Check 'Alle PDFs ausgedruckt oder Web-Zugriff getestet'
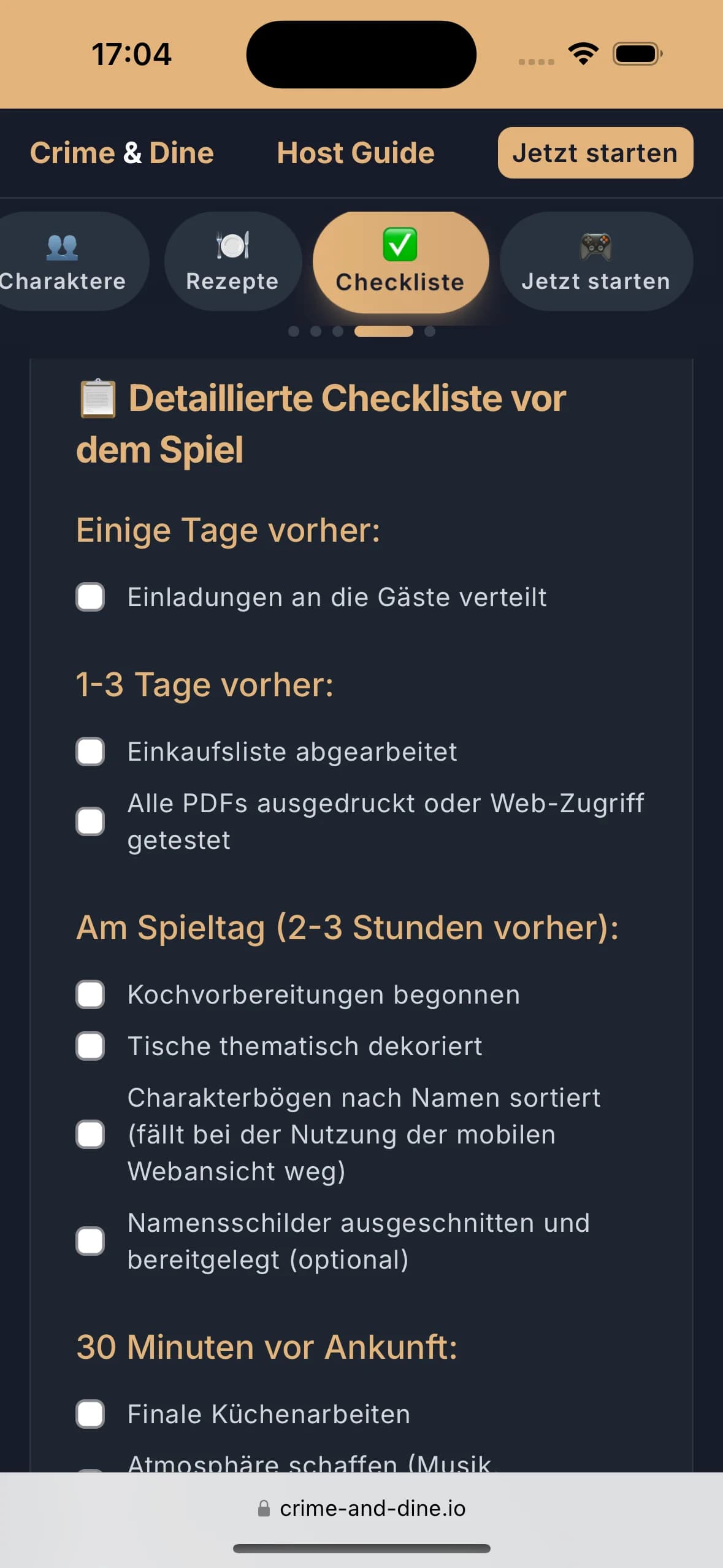Viewport: 723px width, 1568px height. (90, 820)
